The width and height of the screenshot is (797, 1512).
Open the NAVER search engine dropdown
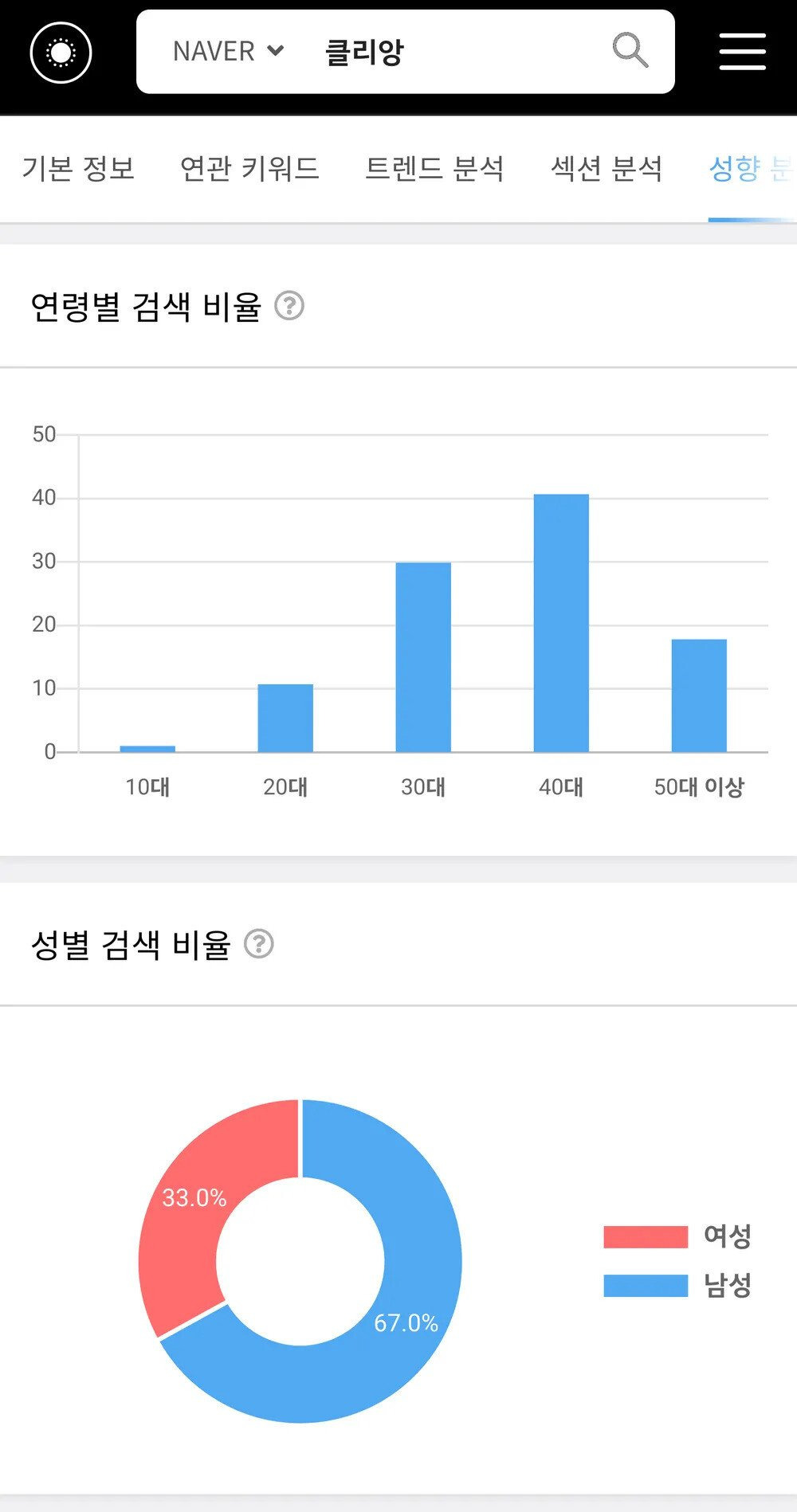click(x=229, y=52)
